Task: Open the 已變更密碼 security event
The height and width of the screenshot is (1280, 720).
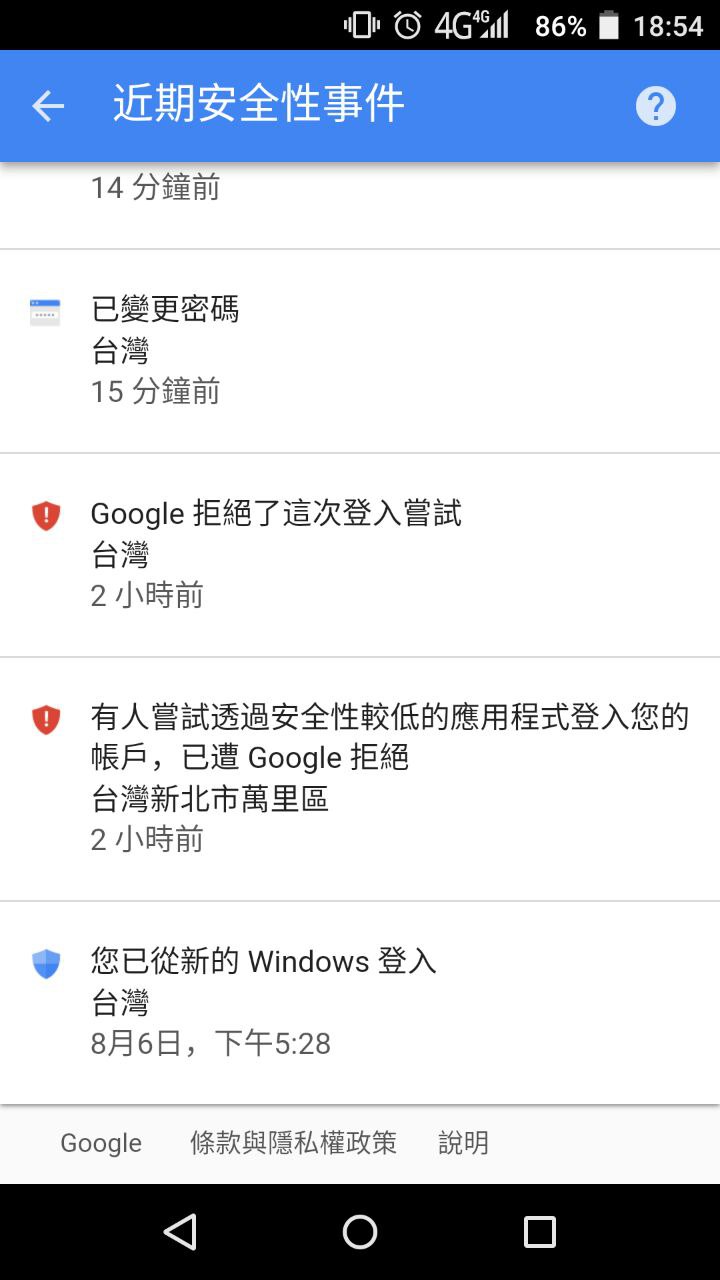Action: click(x=360, y=350)
